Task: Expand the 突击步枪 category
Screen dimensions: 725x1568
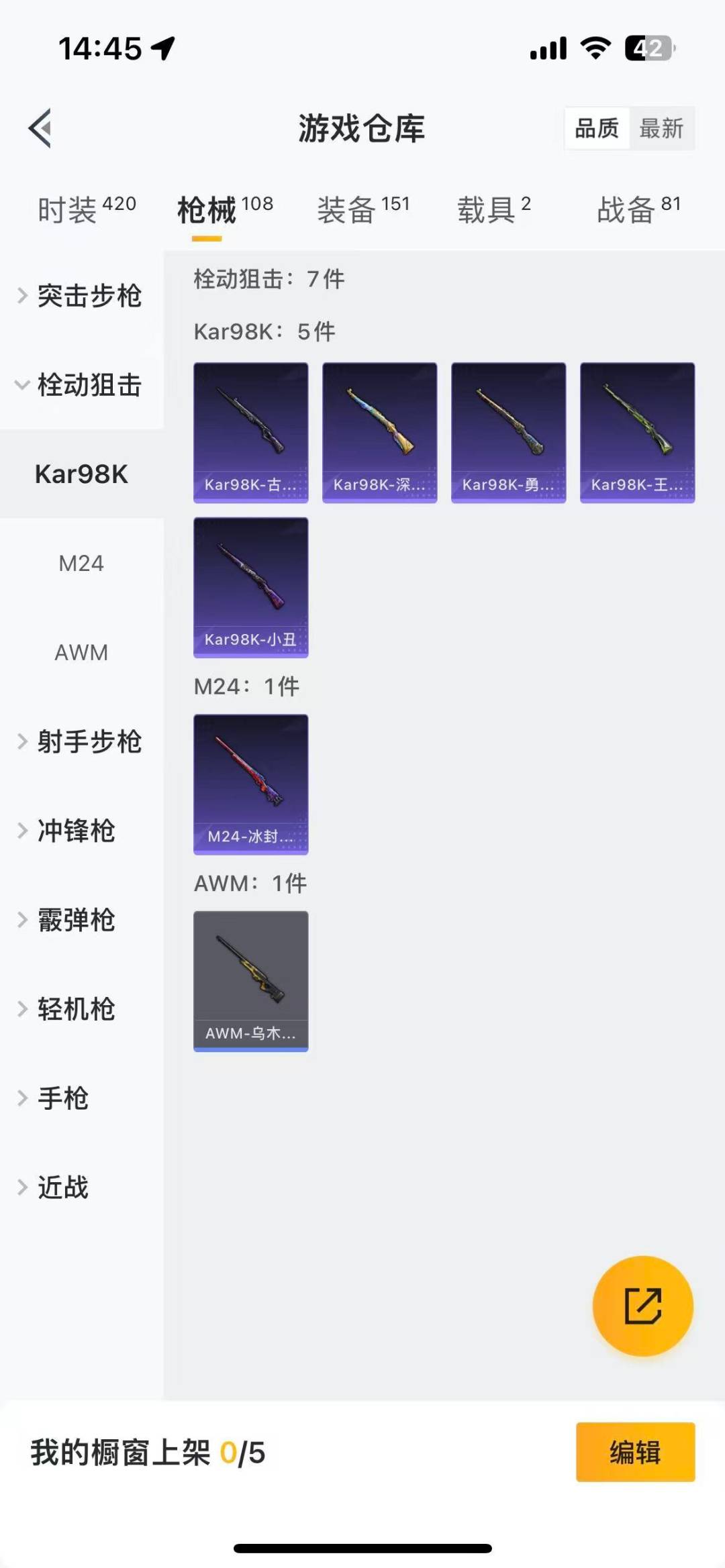Action: (81, 296)
